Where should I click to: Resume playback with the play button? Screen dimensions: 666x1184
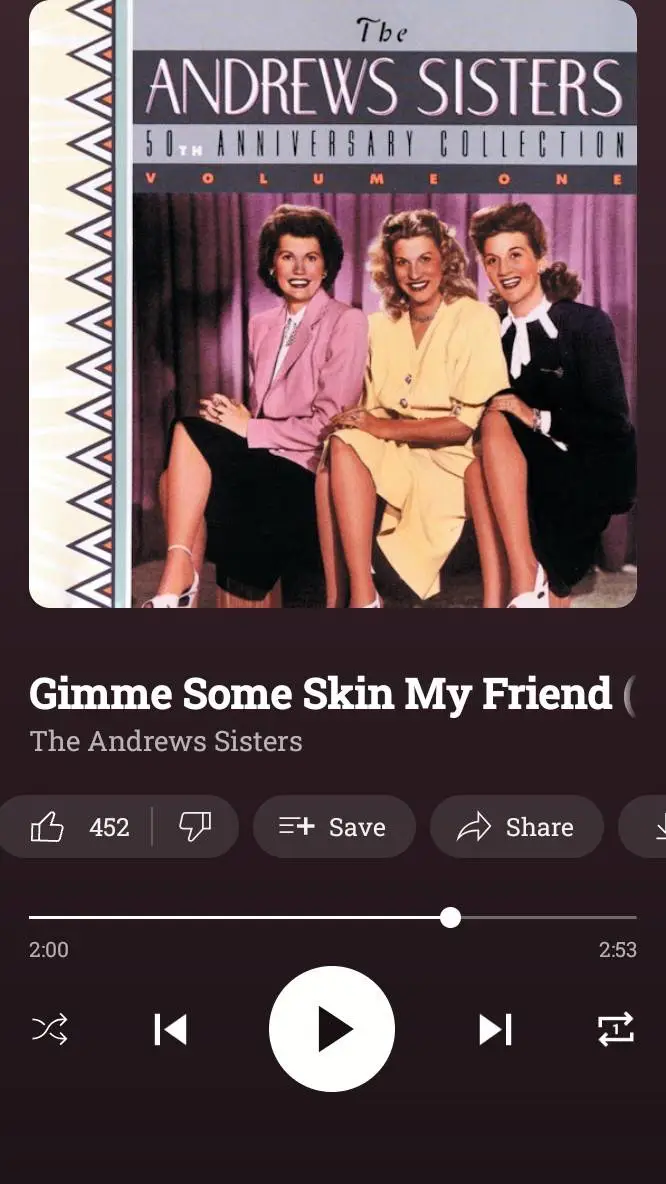332,1029
